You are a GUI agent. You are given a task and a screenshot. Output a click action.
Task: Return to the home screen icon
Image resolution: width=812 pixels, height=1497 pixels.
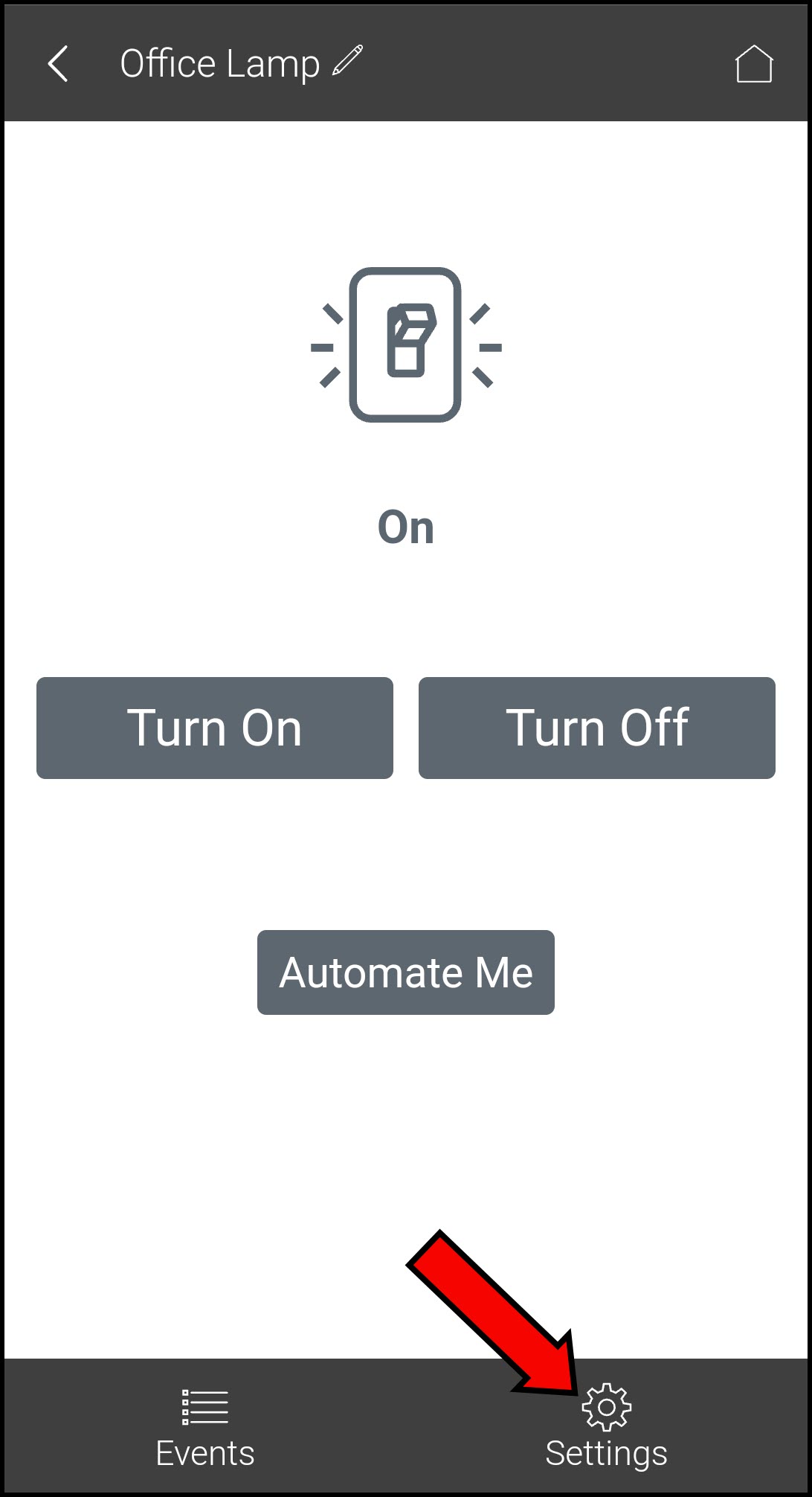pos(753,64)
